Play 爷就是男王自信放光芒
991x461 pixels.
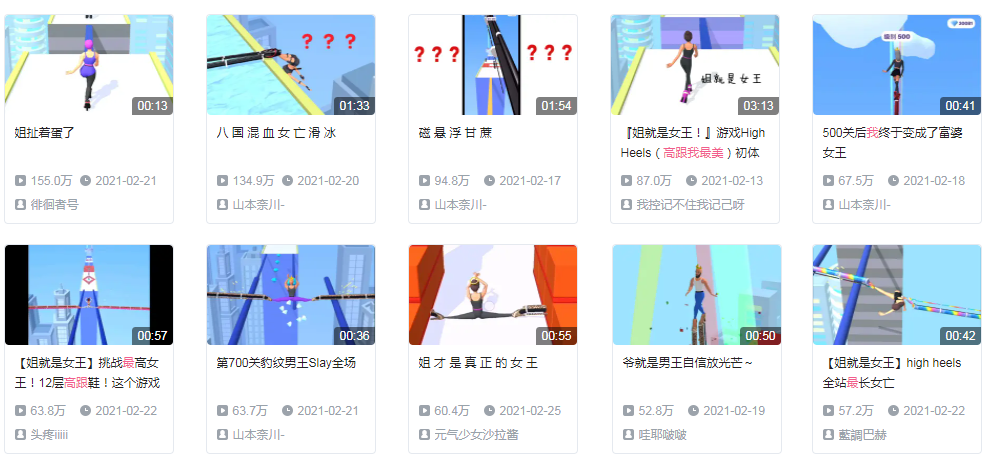tap(695, 295)
